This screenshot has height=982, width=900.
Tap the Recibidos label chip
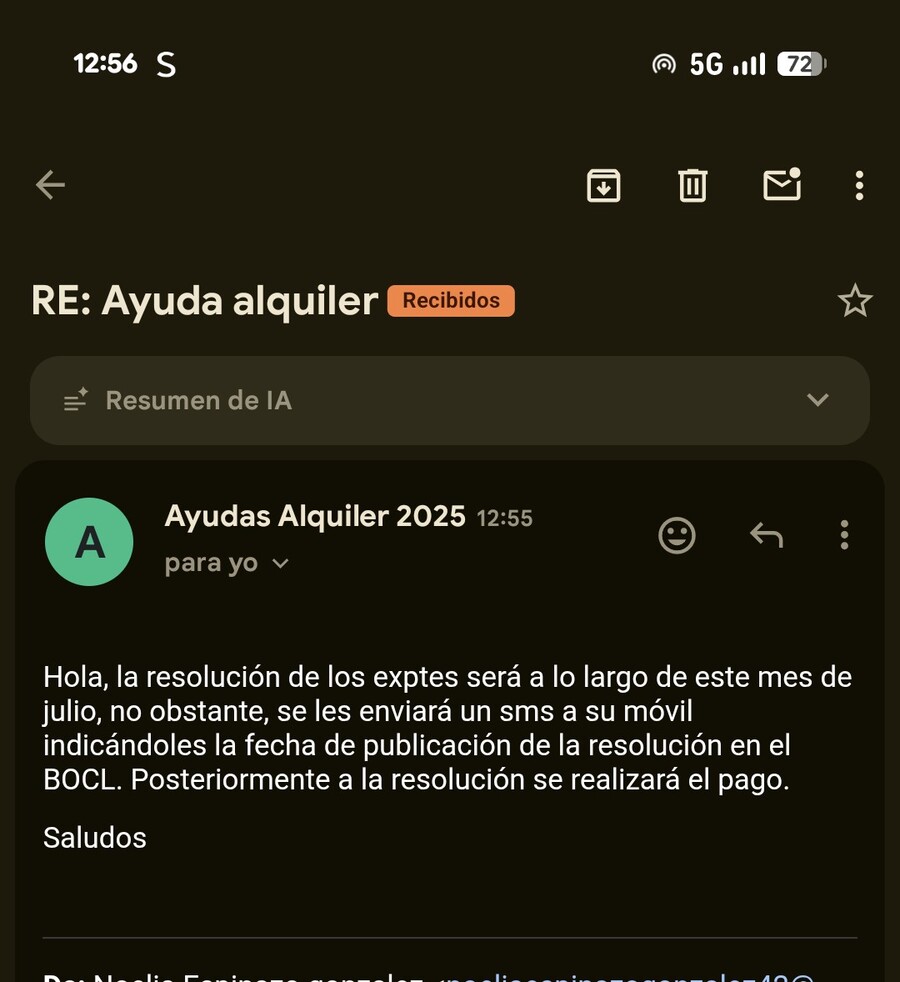[x=451, y=301]
